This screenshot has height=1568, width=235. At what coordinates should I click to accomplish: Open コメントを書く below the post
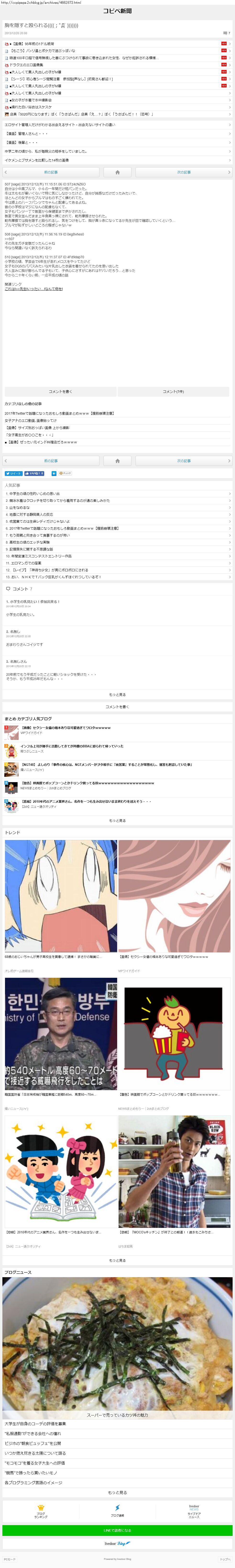pyautogui.click(x=60, y=391)
